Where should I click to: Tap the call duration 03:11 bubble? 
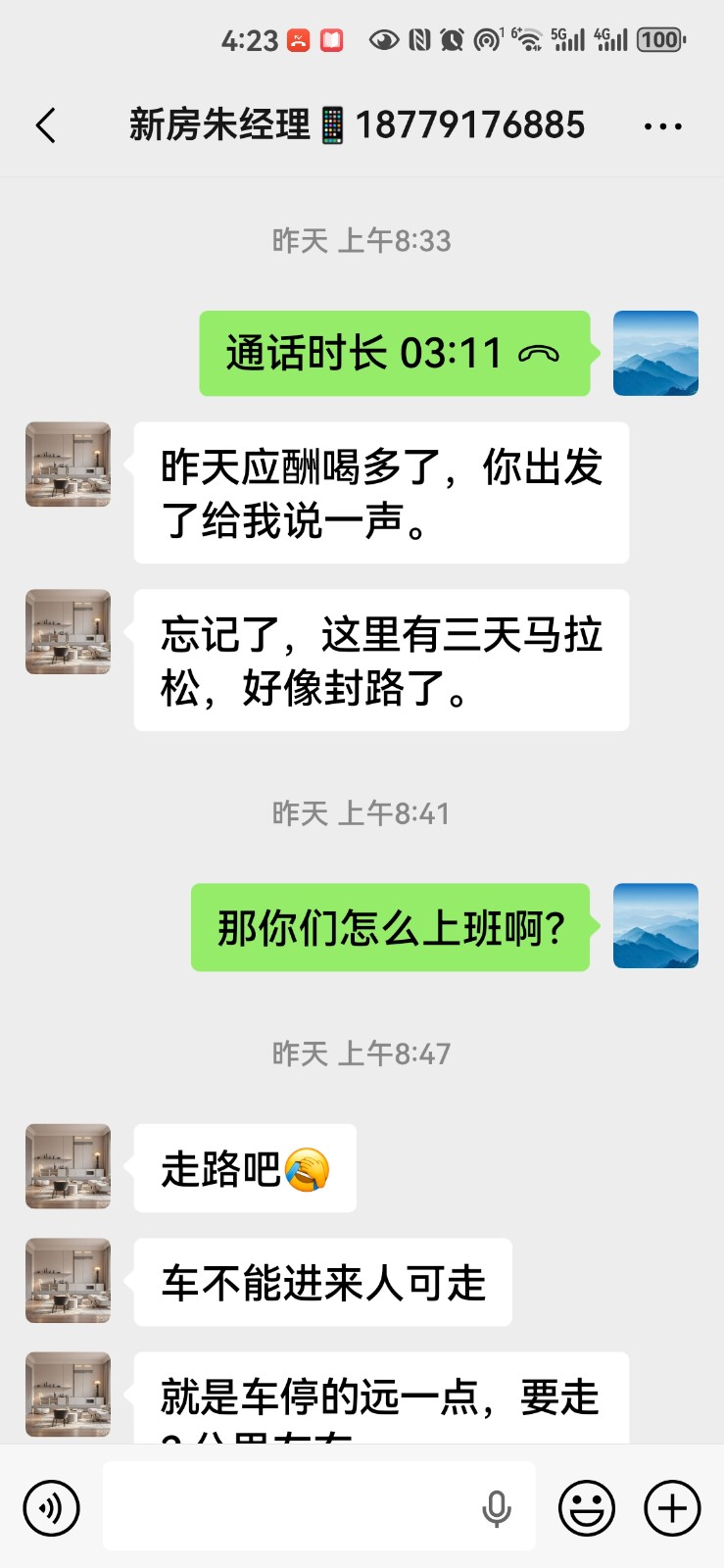point(394,354)
